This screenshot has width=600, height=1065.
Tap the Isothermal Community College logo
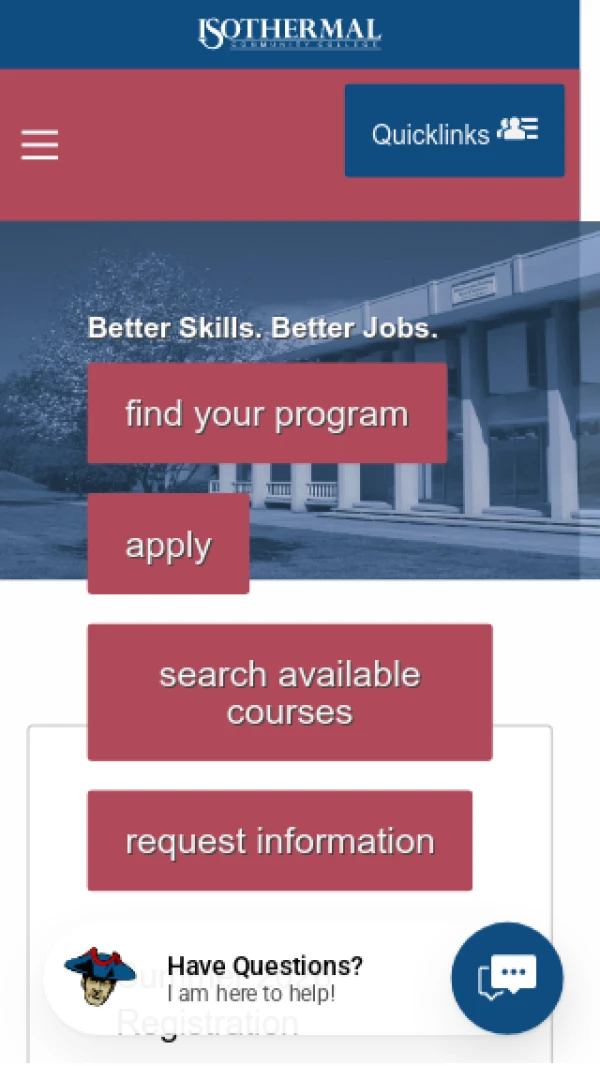pos(290,33)
